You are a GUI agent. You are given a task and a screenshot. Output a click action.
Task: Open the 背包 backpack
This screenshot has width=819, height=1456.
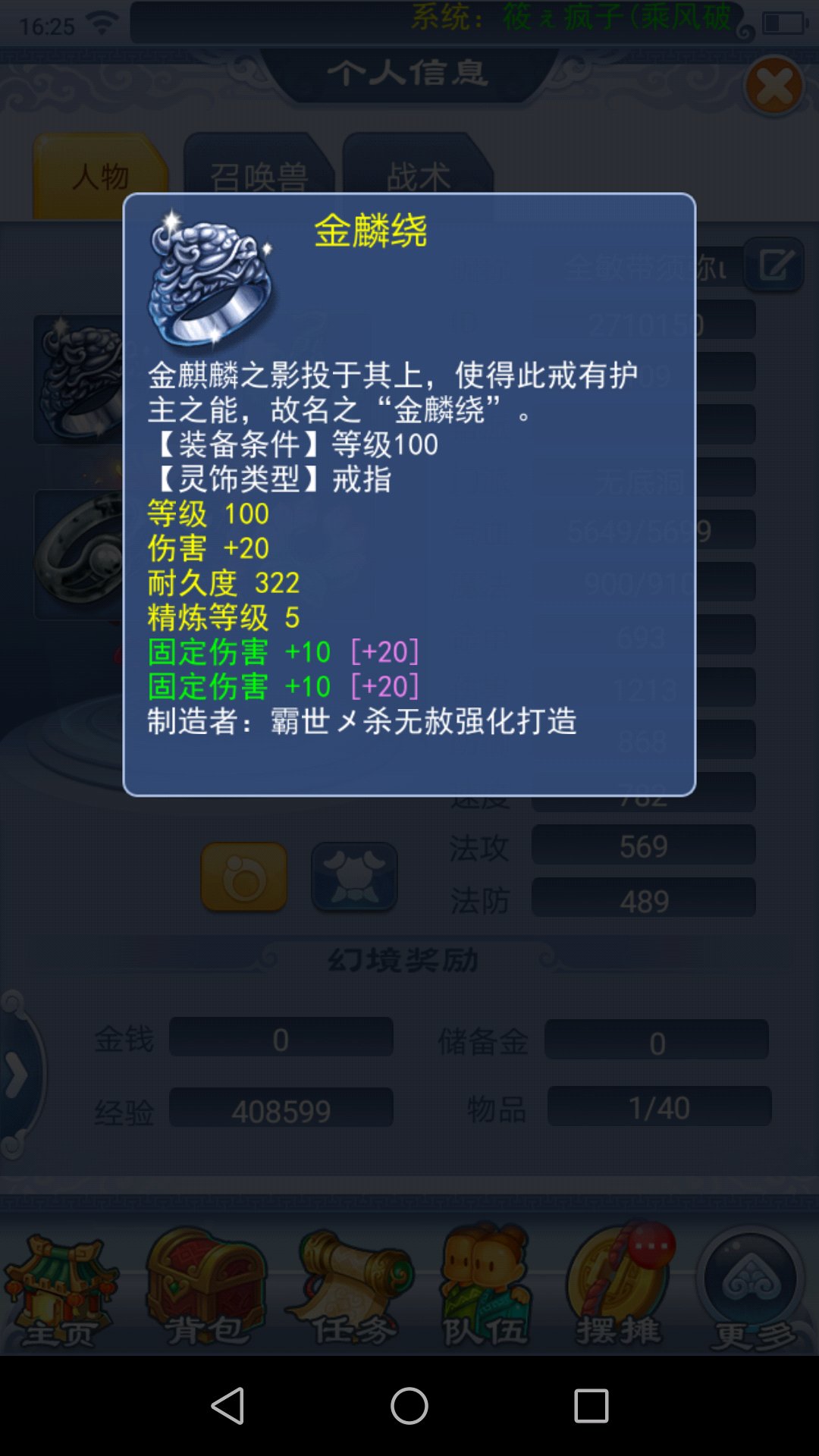pos(205,1289)
